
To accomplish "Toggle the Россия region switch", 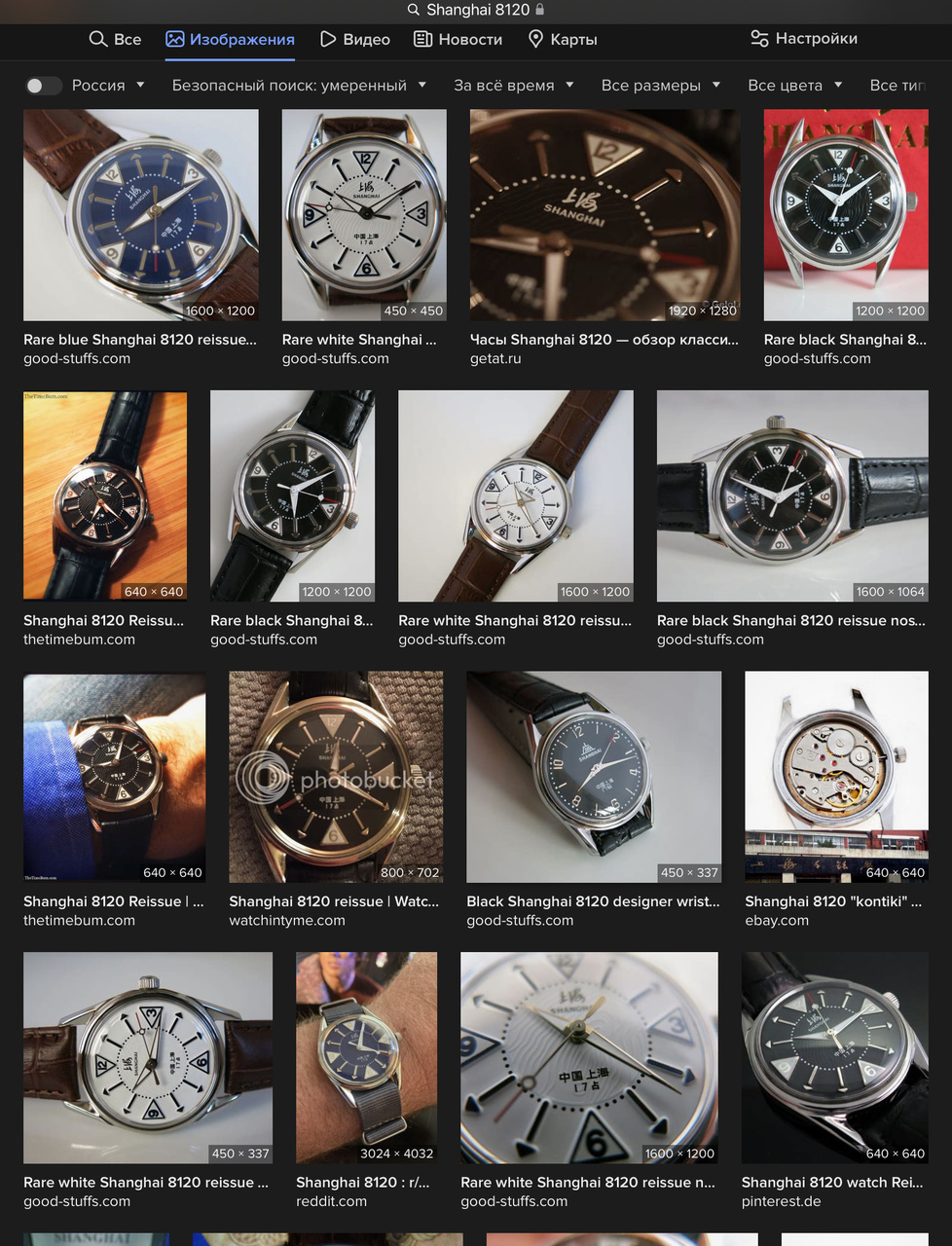I will click(x=43, y=86).
